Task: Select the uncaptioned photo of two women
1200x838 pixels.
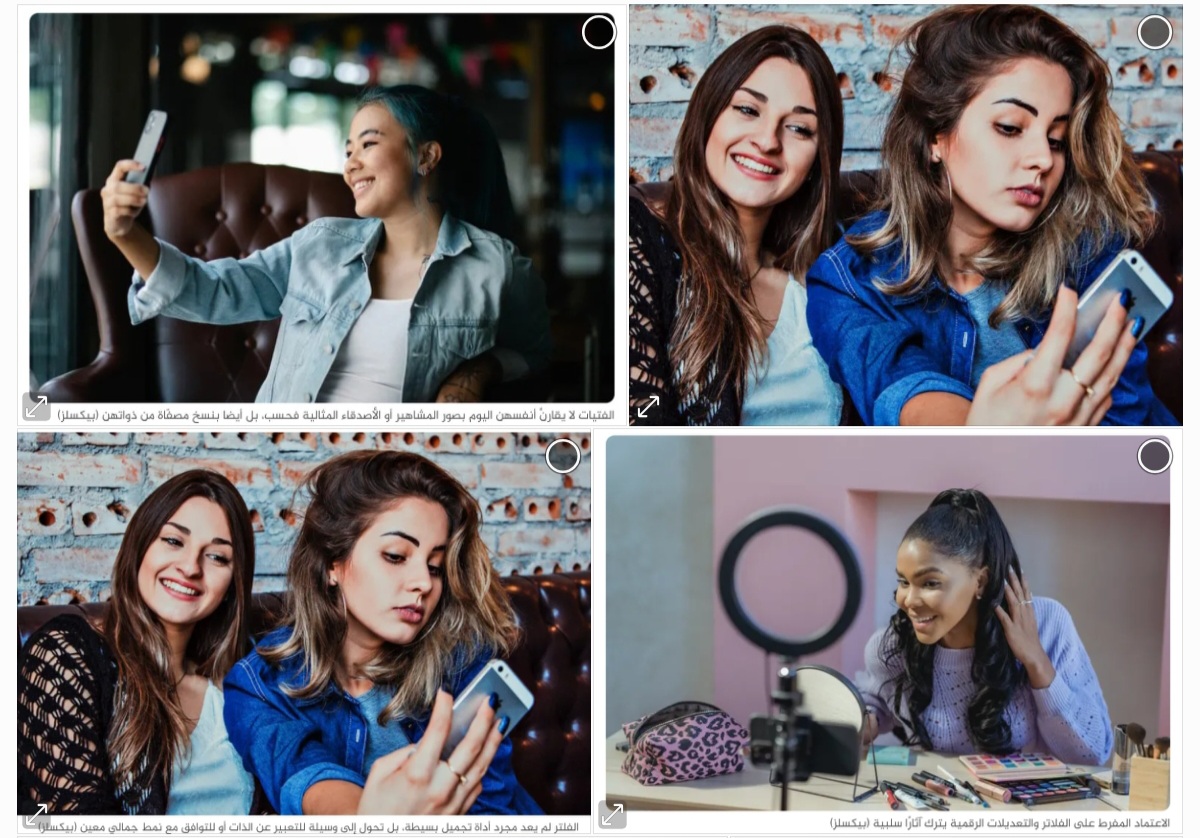Action: [1155, 32]
